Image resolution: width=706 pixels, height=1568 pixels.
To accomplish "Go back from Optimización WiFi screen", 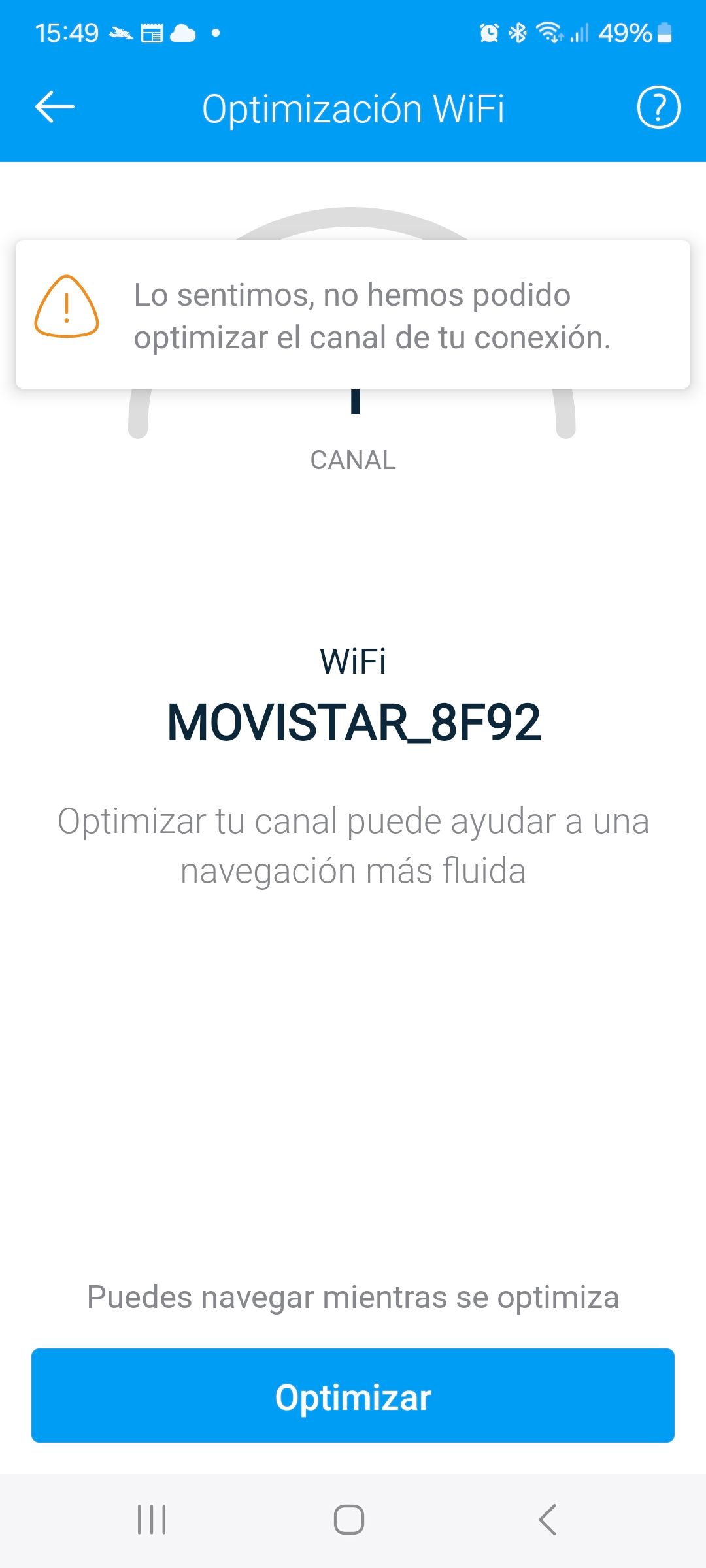I will click(55, 108).
